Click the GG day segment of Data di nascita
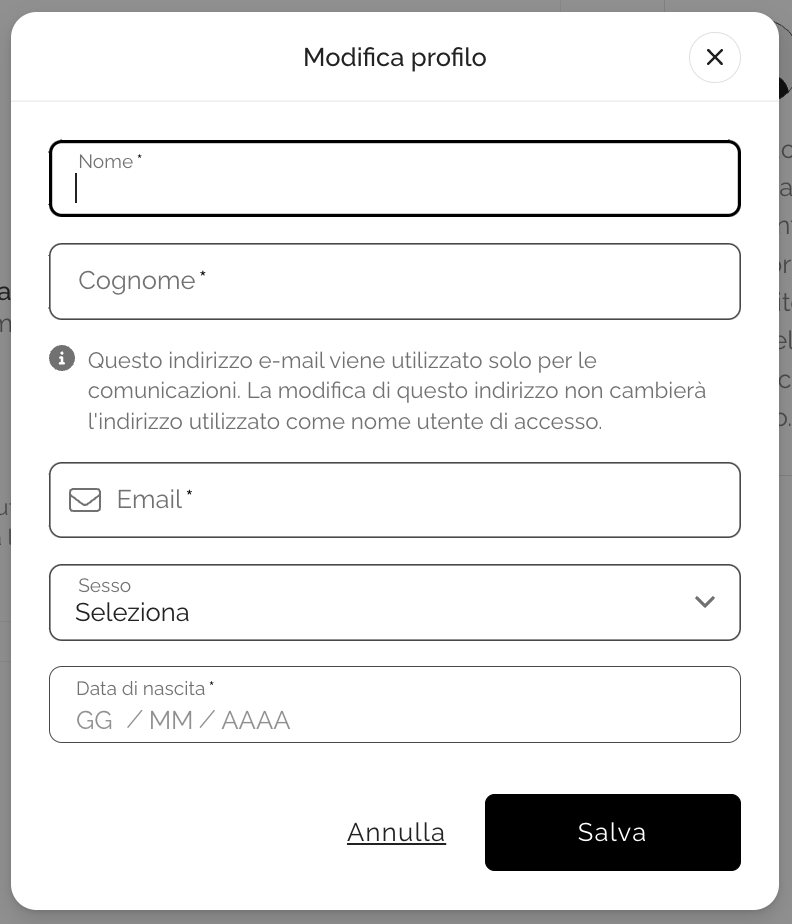792x924 pixels. tap(92, 720)
